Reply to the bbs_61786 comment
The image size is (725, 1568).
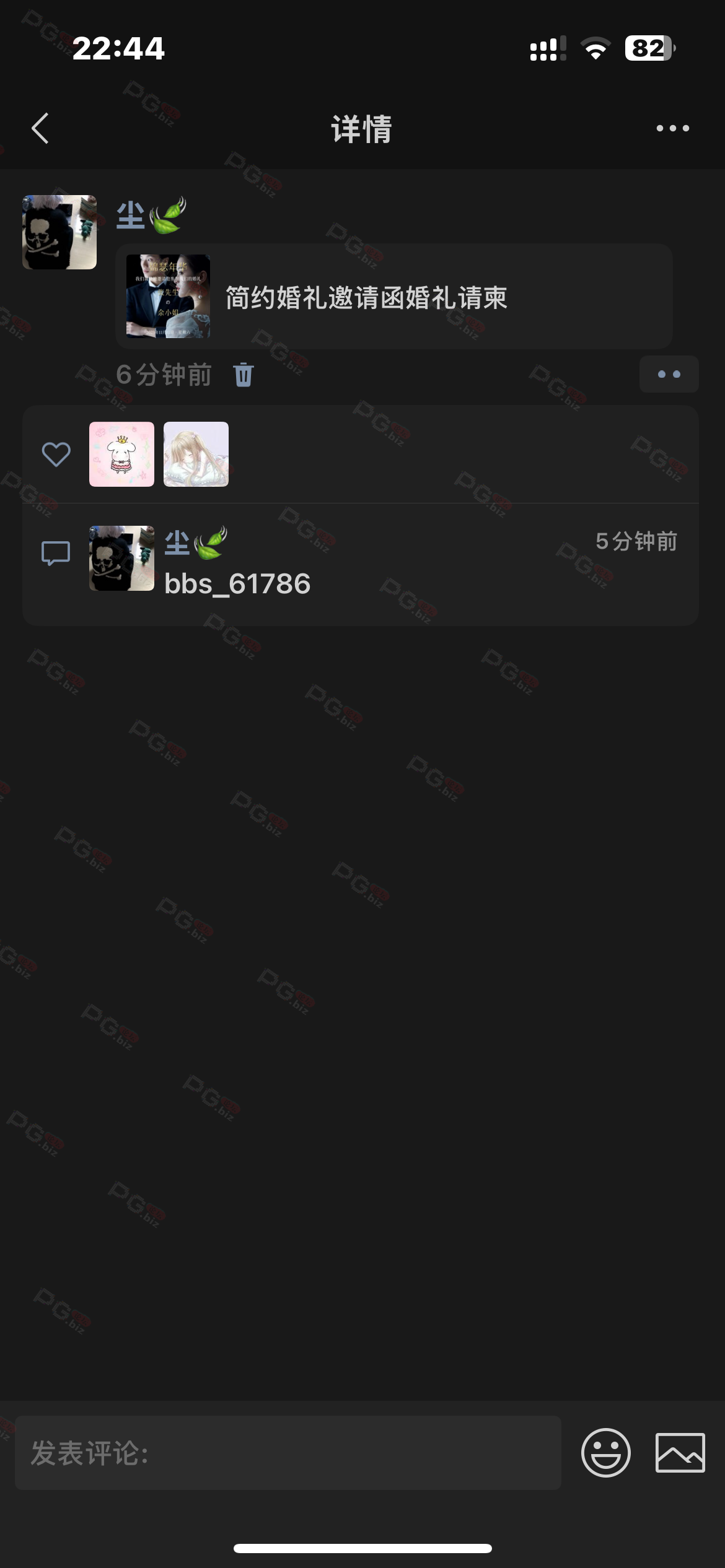(x=237, y=583)
